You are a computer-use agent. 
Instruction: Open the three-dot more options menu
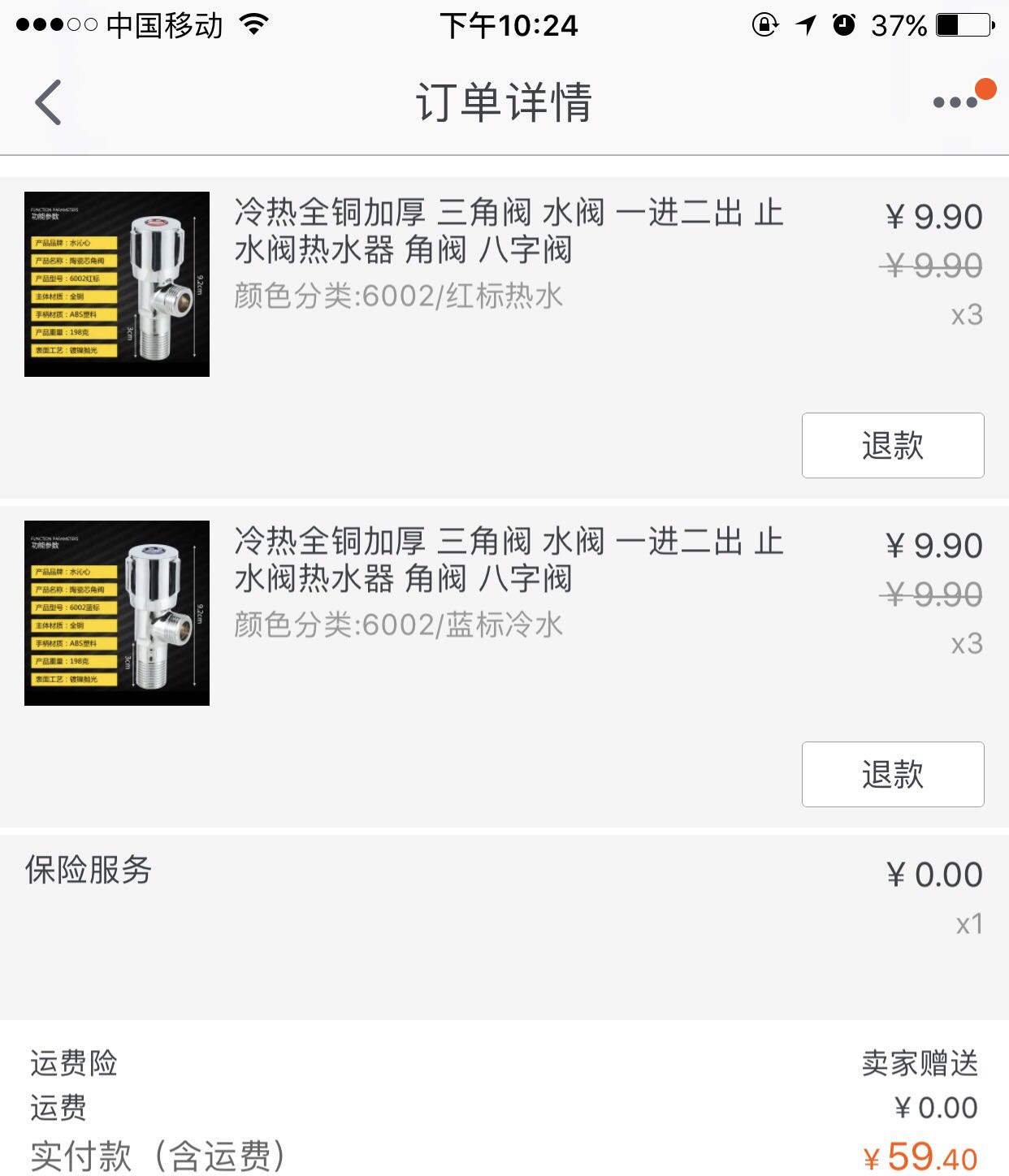pyautogui.click(x=956, y=102)
